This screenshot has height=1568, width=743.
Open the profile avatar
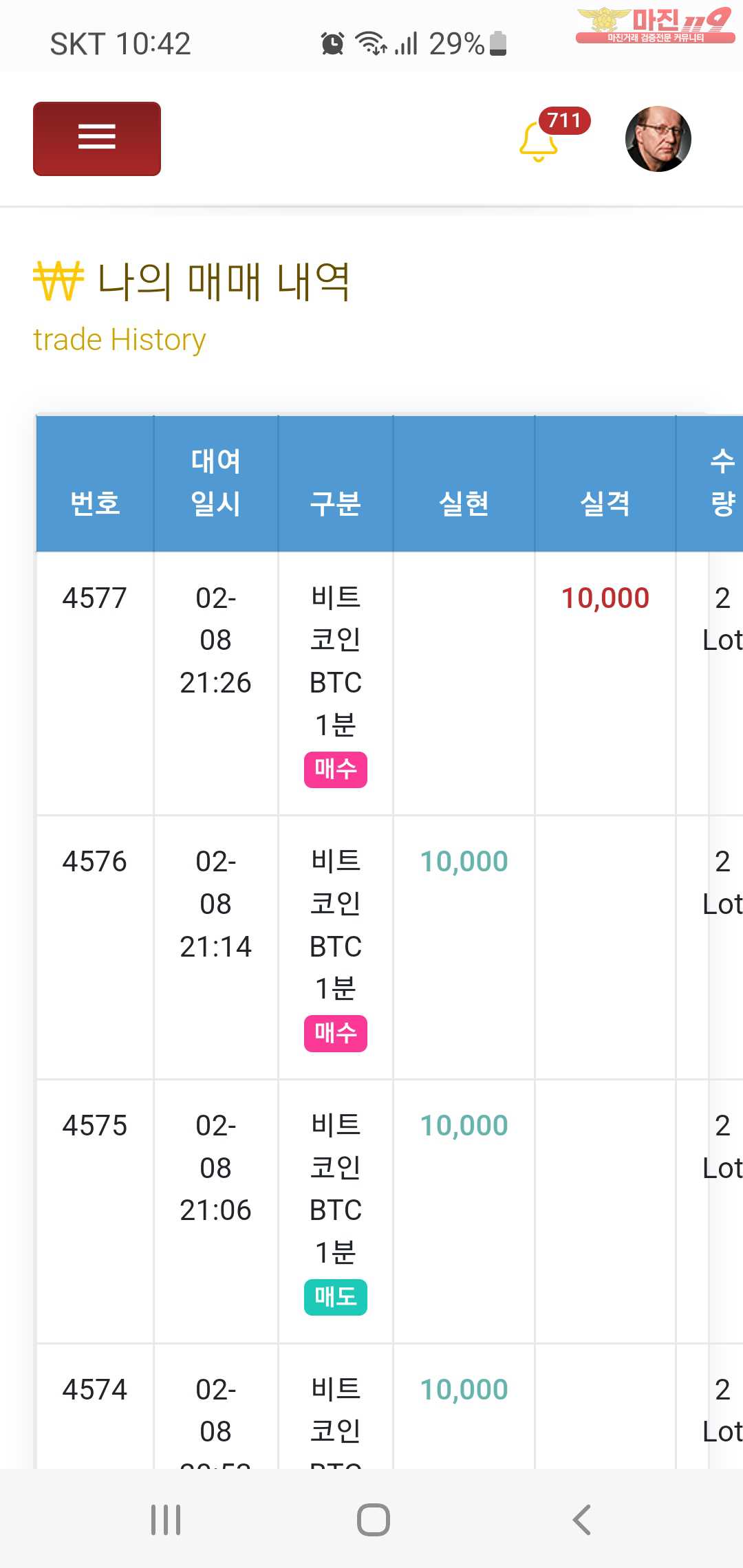click(658, 139)
